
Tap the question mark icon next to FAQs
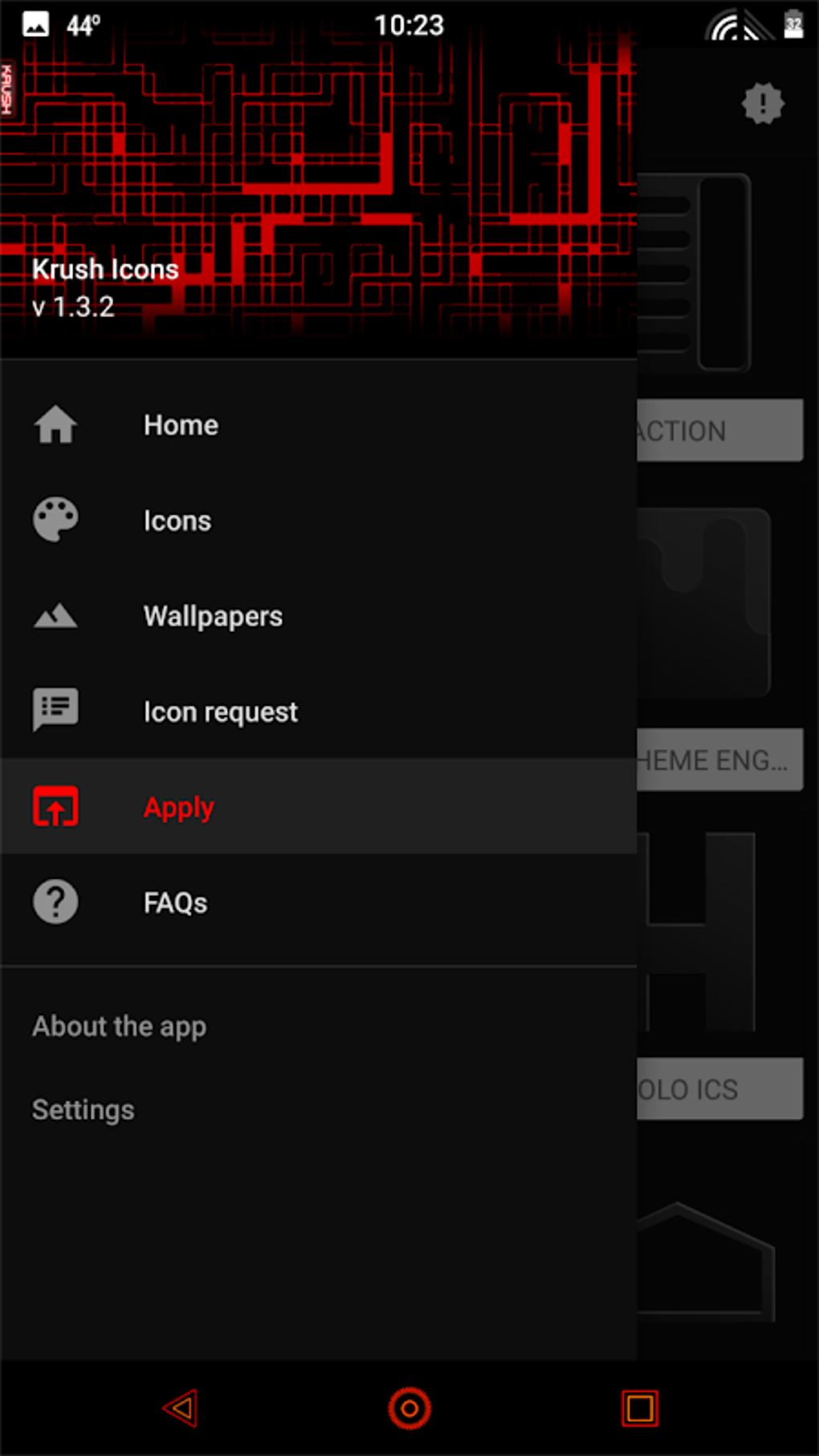[x=55, y=901]
